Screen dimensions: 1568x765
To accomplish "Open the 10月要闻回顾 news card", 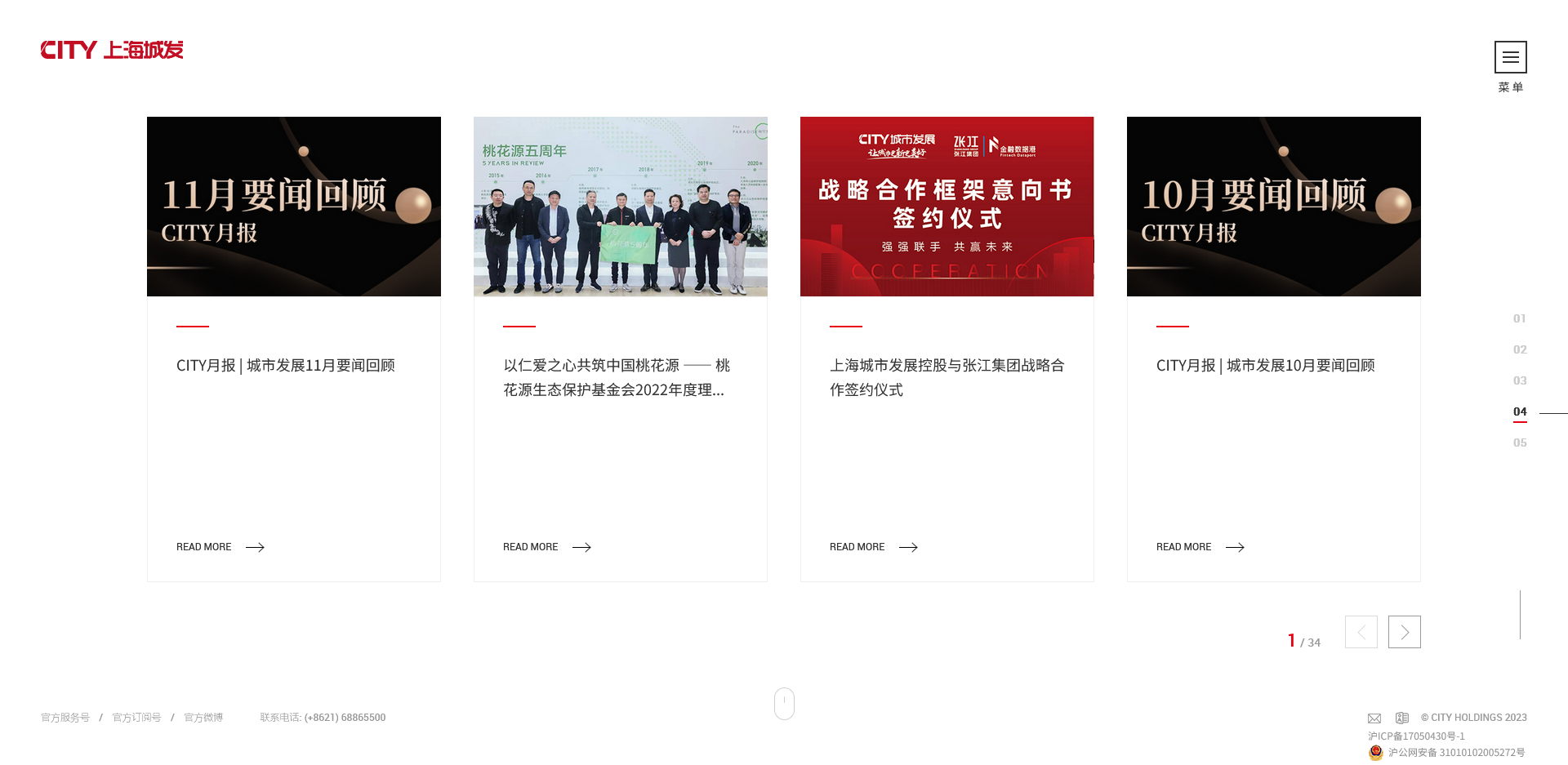I will coord(1274,207).
